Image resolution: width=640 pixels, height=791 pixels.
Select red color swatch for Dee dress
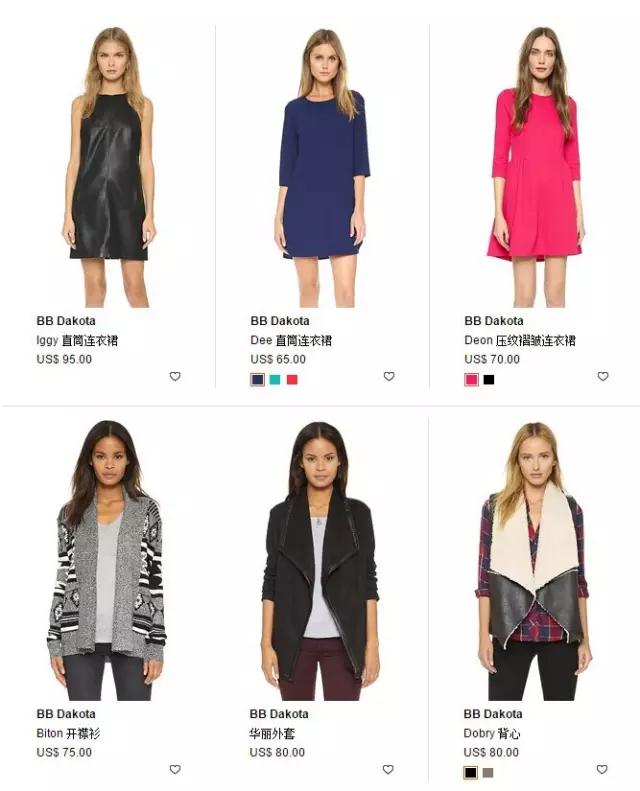[x=292, y=379]
